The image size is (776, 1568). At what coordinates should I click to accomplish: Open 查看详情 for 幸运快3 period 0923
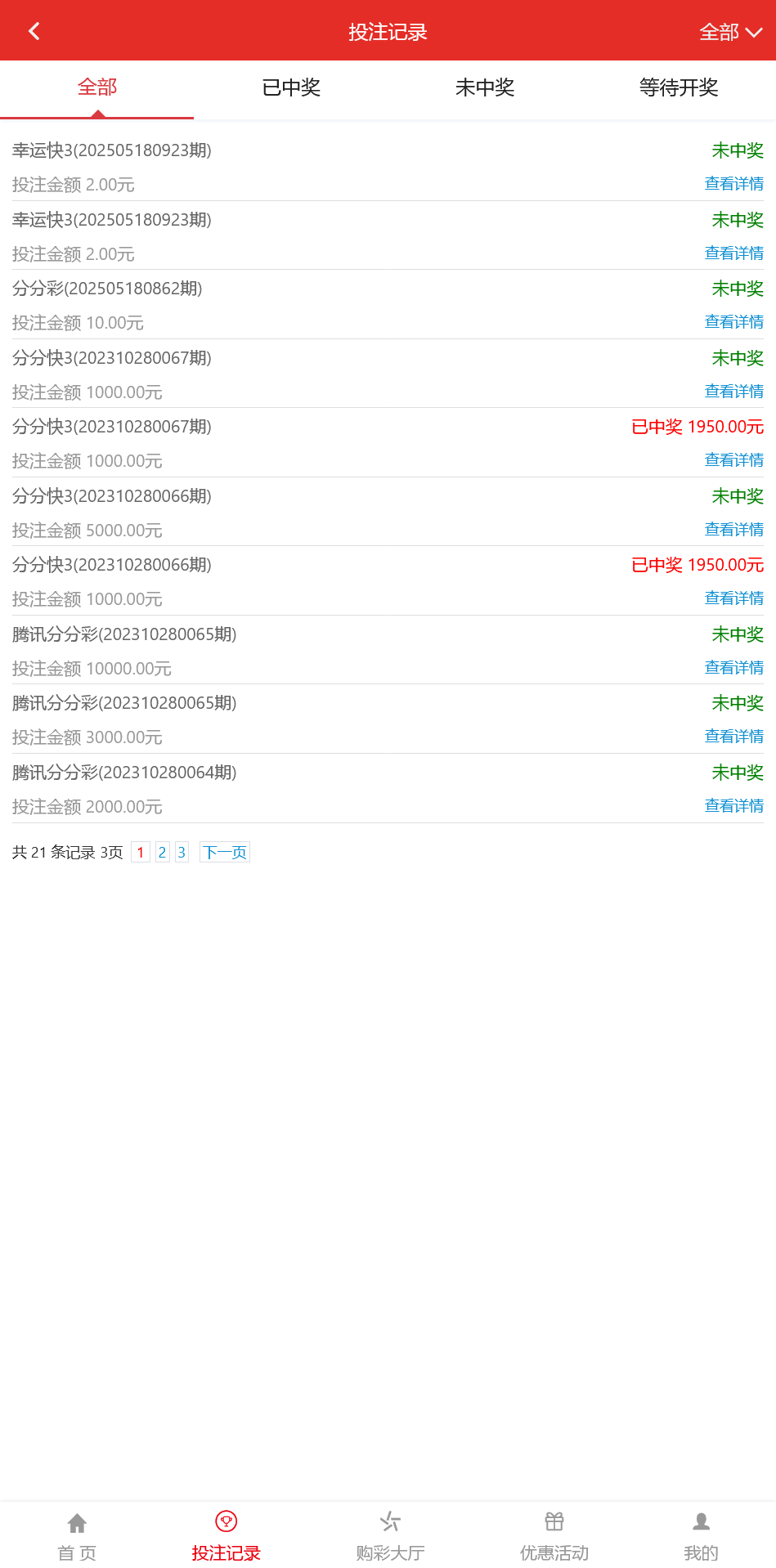pyautogui.click(x=733, y=184)
